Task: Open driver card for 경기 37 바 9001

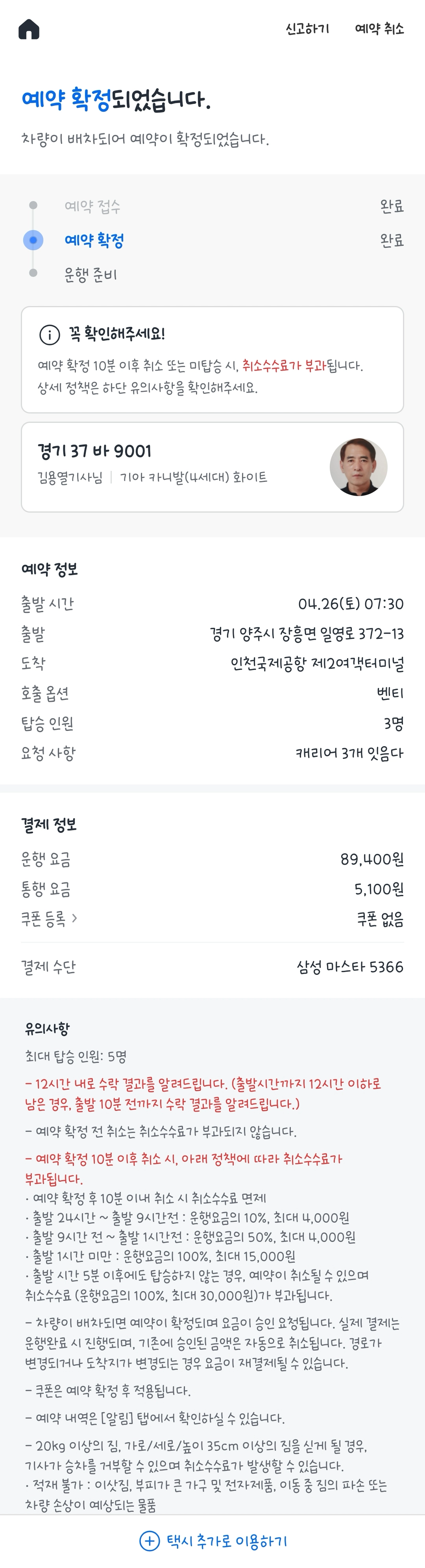Action: 213,467
